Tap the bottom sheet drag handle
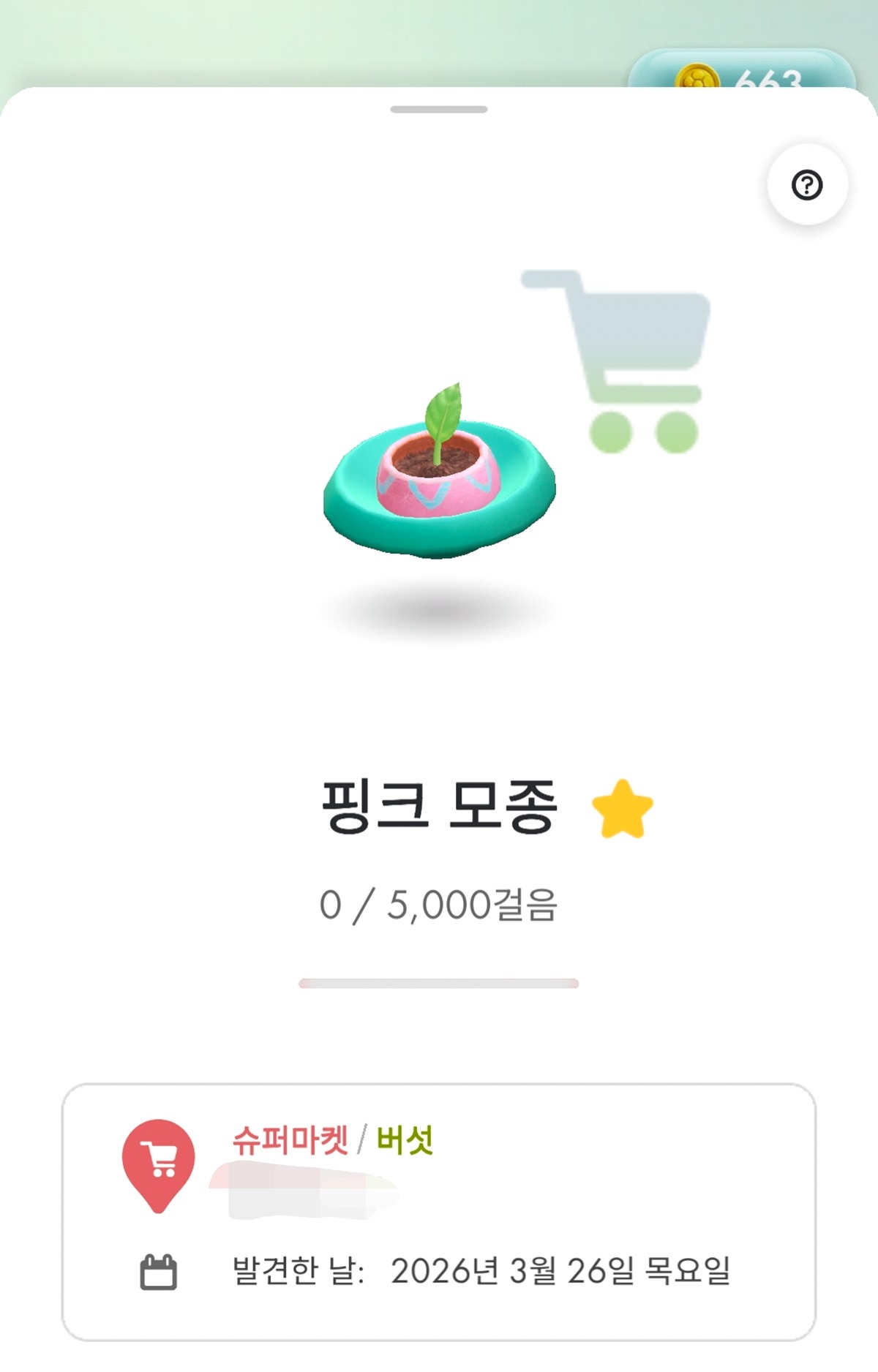This screenshot has width=878, height=1372. point(438,110)
